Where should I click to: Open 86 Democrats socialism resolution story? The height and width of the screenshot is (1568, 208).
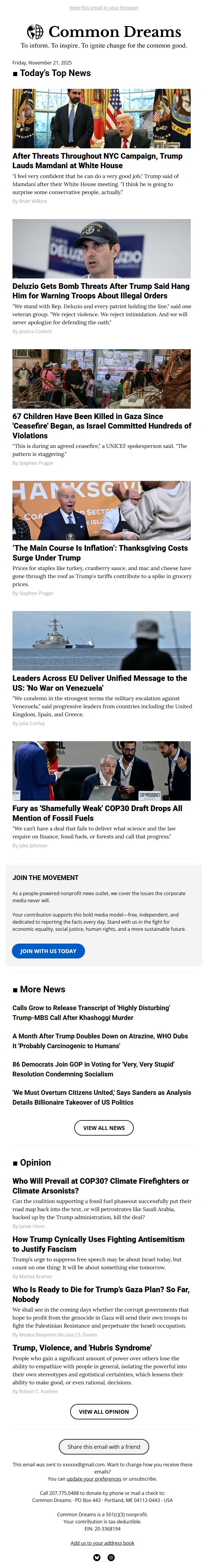tap(93, 1069)
